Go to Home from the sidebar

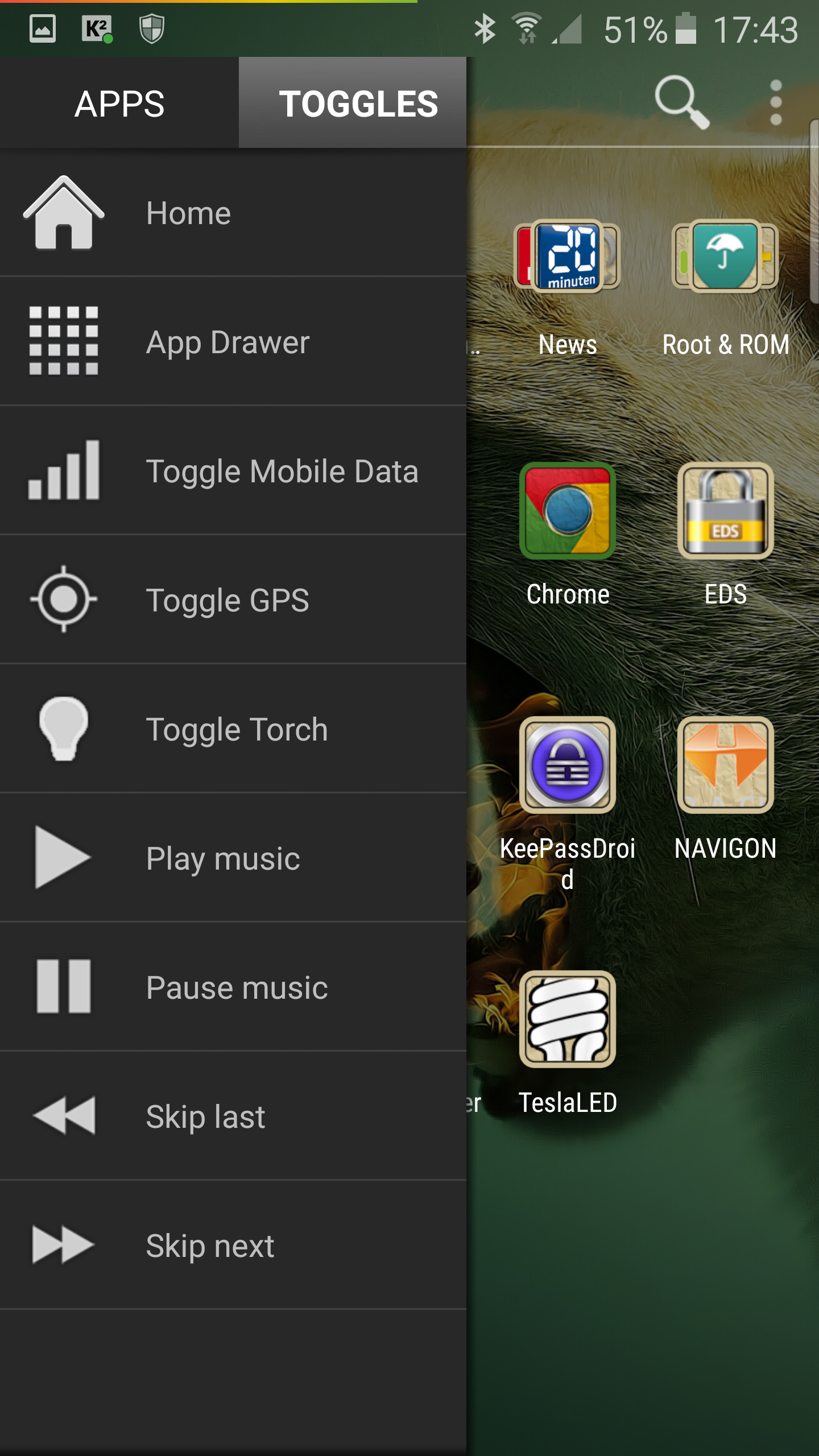tap(233, 213)
